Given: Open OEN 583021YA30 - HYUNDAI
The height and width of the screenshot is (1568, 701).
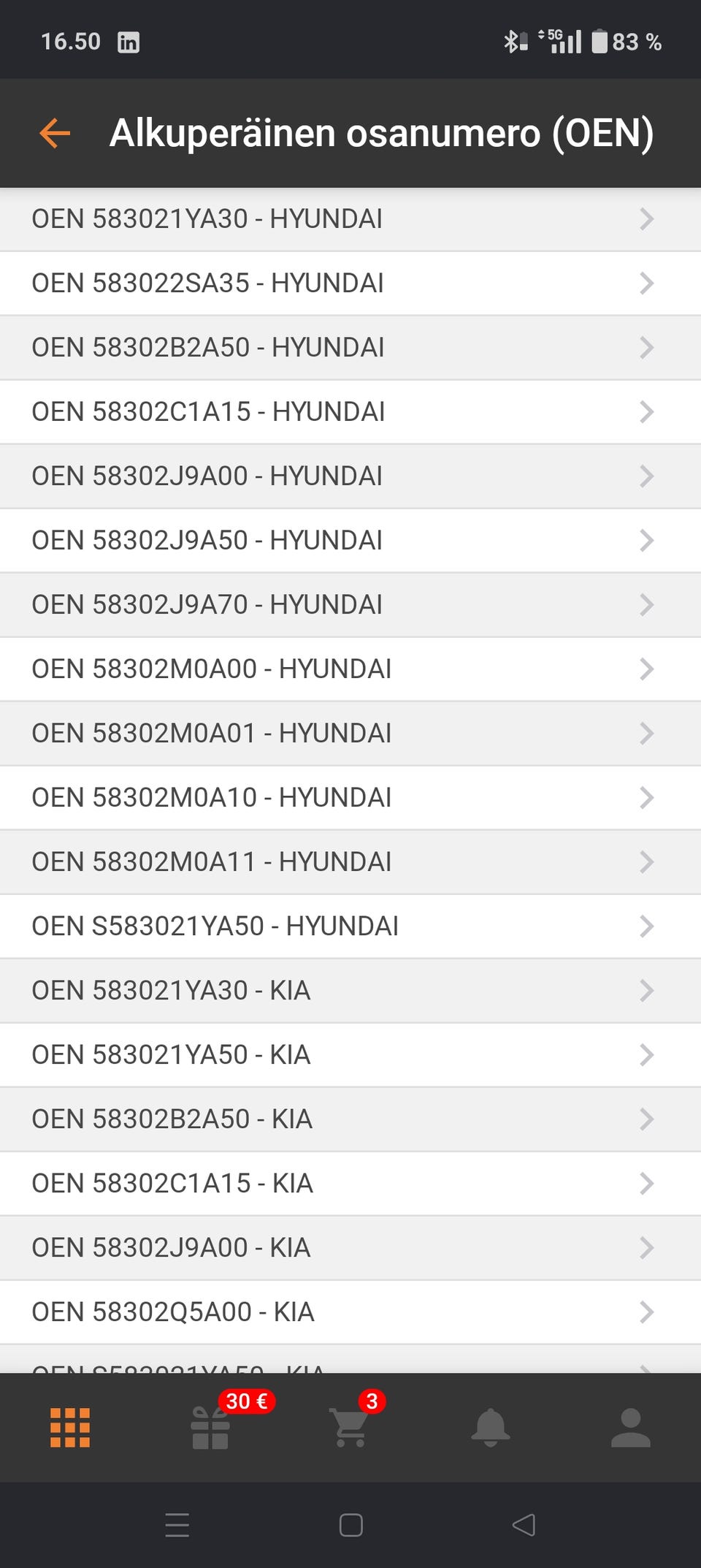Looking at the screenshot, I should (x=350, y=219).
